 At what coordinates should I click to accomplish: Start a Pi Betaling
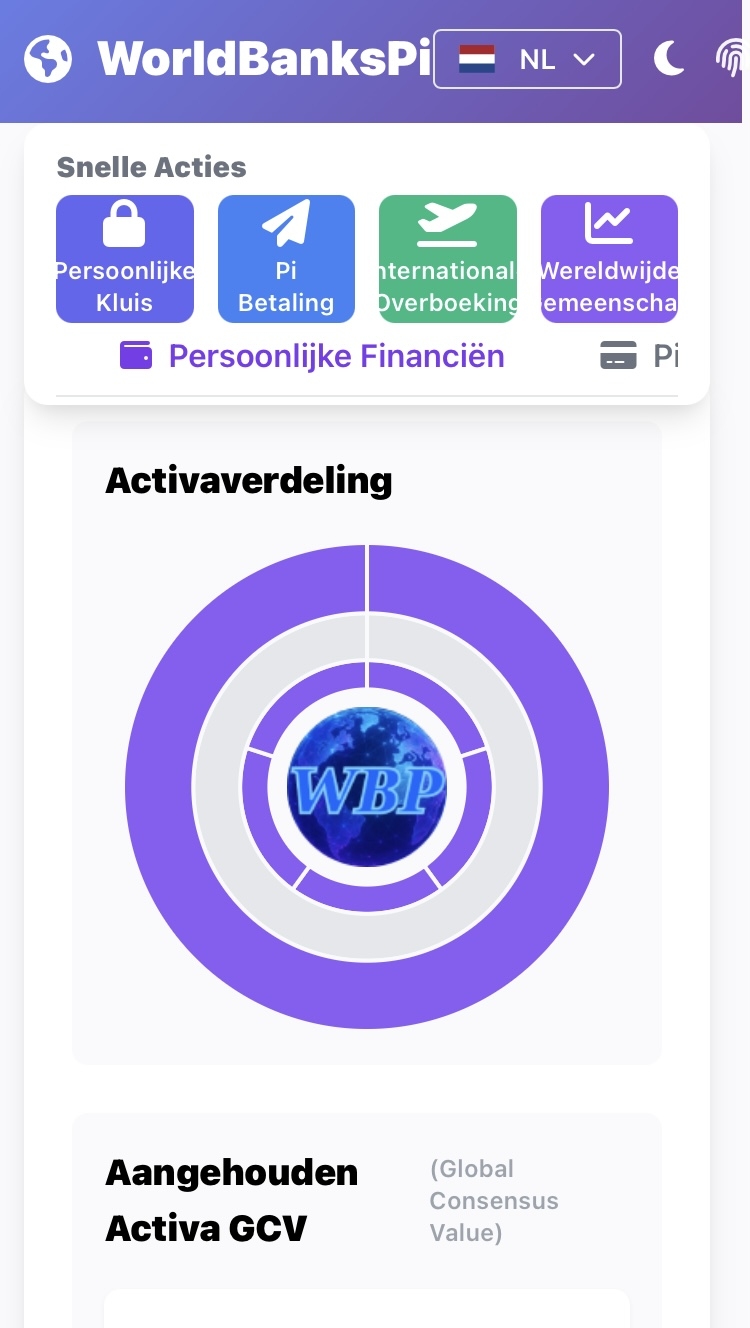pyautogui.click(x=286, y=259)
